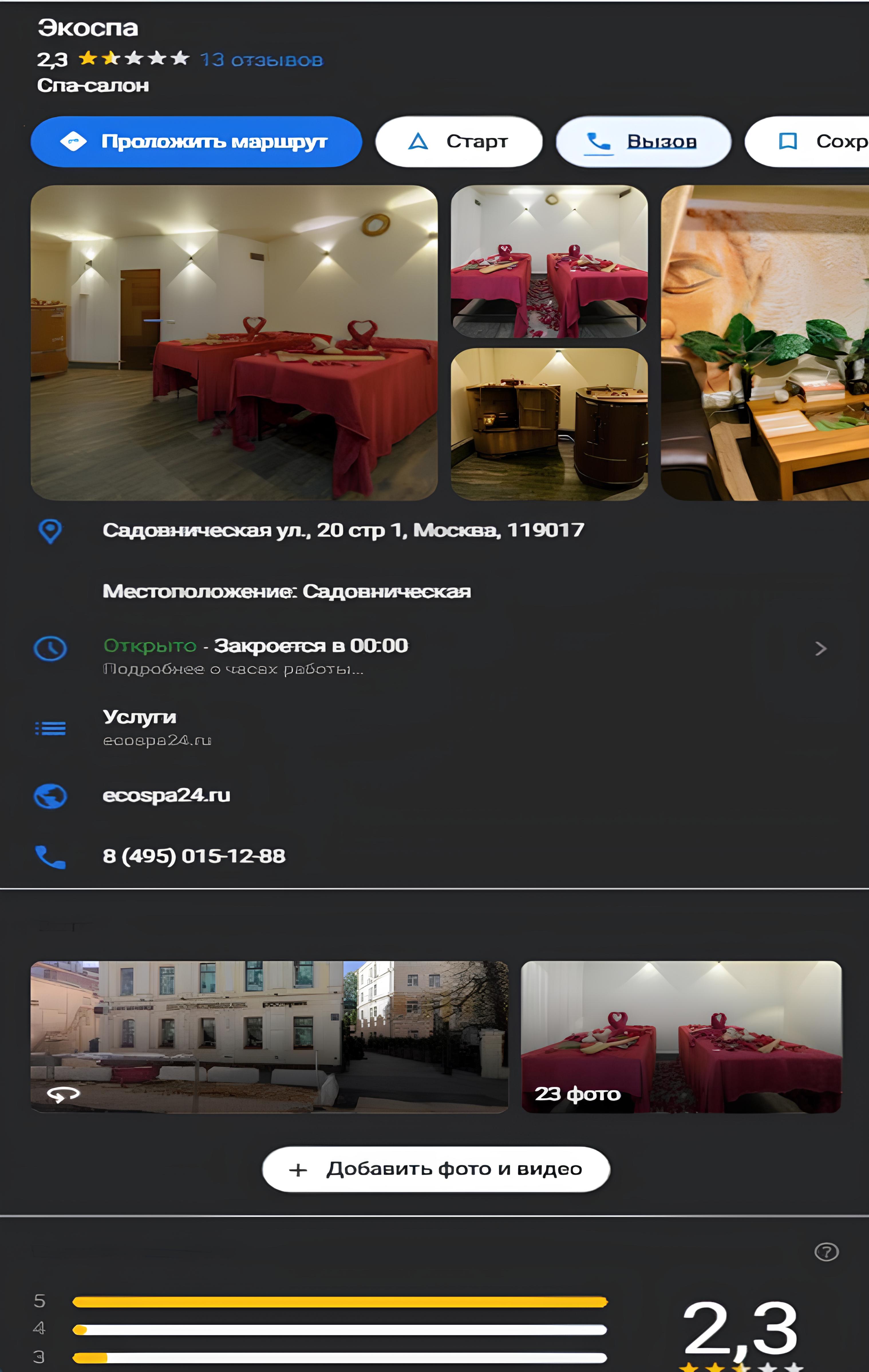Open the Buddha face photo with plants
Image resolution: width=869 pixels, height=1372 pixels.
tap(764, 342)
